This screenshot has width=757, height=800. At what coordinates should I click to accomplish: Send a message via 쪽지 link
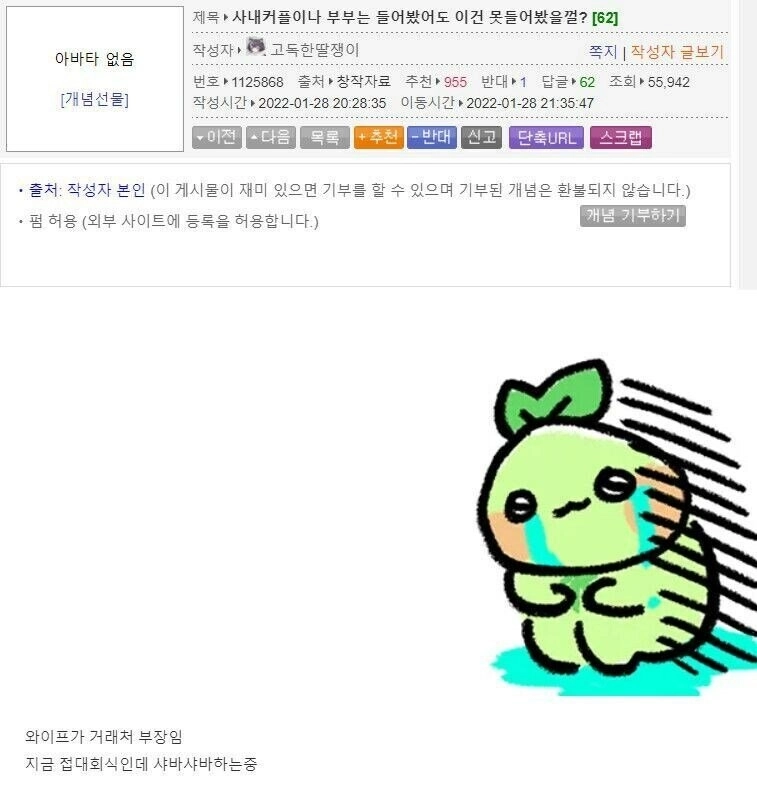pyautogui.click(x=603, y=52)
